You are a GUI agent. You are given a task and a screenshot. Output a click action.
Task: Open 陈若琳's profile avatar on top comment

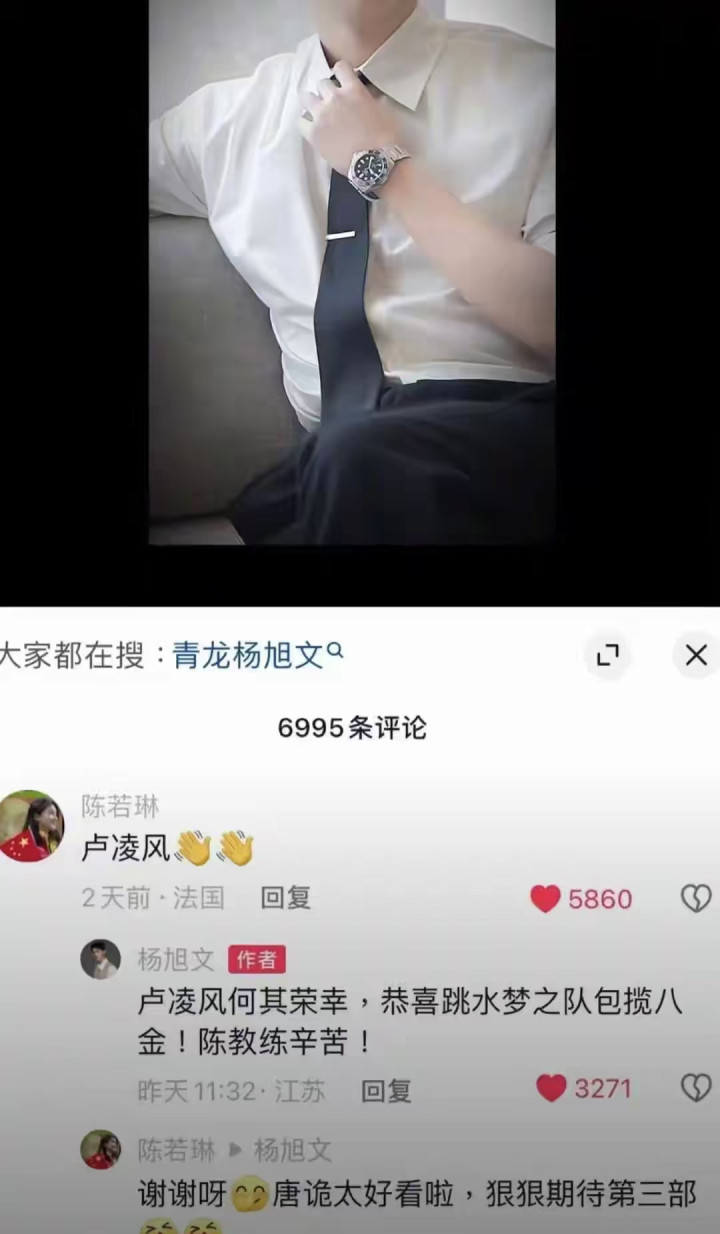coord(31,826)
